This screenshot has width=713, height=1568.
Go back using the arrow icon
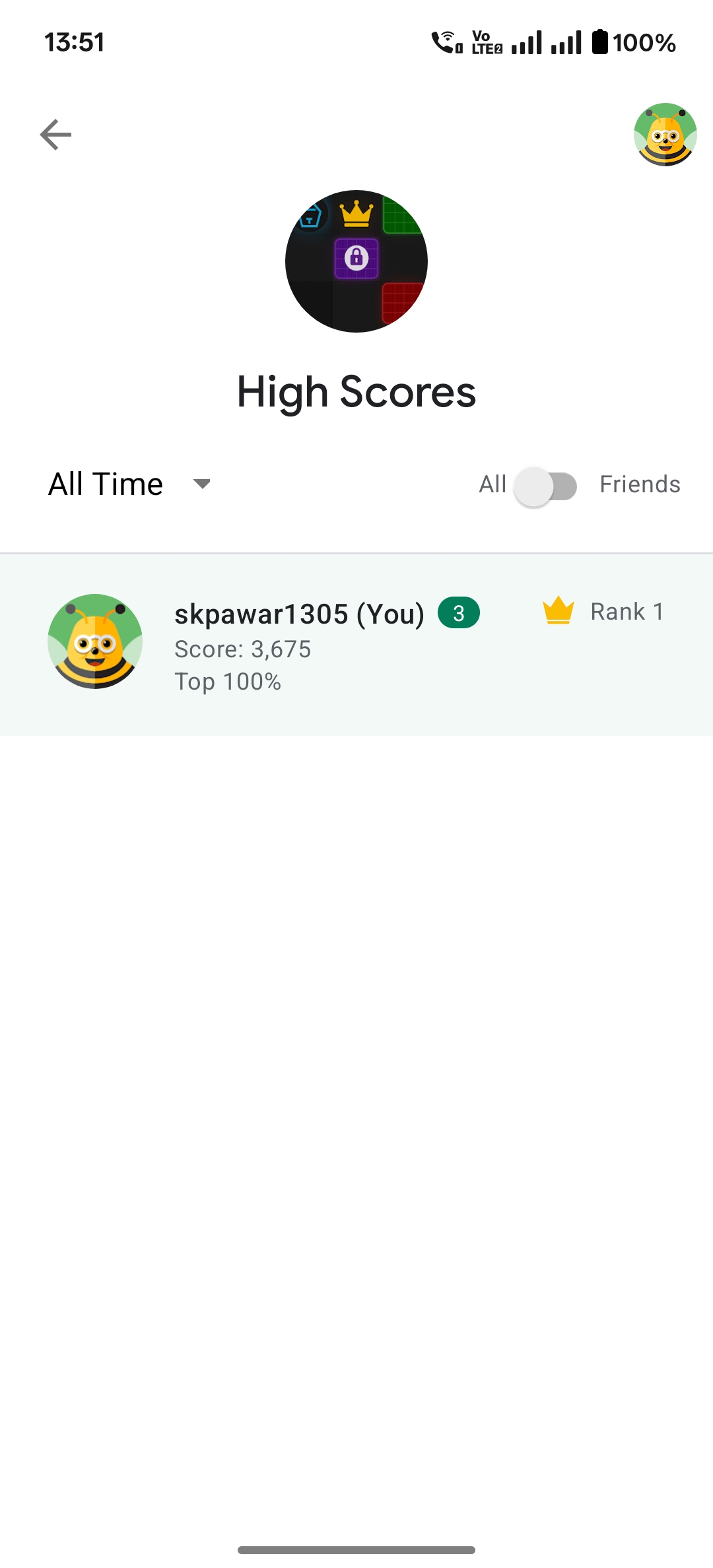click(55, 135)
